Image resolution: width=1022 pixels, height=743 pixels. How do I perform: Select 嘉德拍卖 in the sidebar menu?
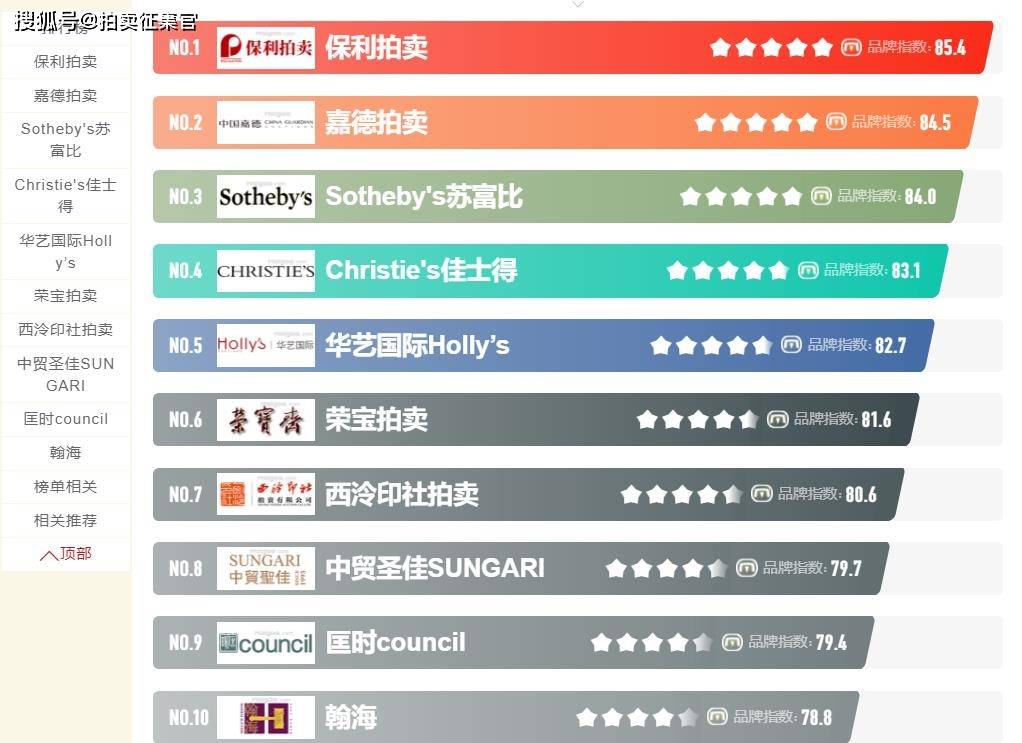65,96
